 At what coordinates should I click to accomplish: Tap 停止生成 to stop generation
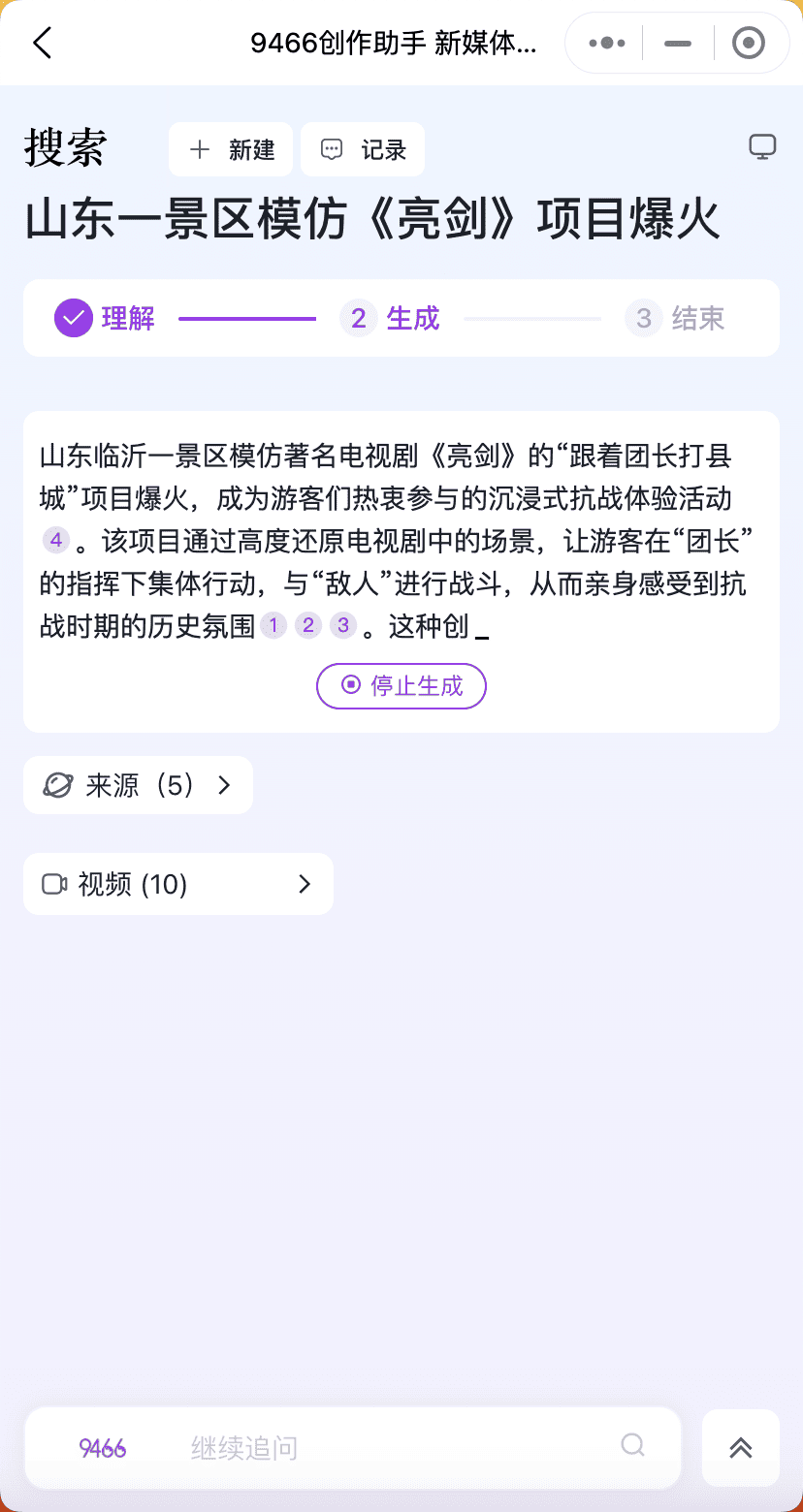401,686
